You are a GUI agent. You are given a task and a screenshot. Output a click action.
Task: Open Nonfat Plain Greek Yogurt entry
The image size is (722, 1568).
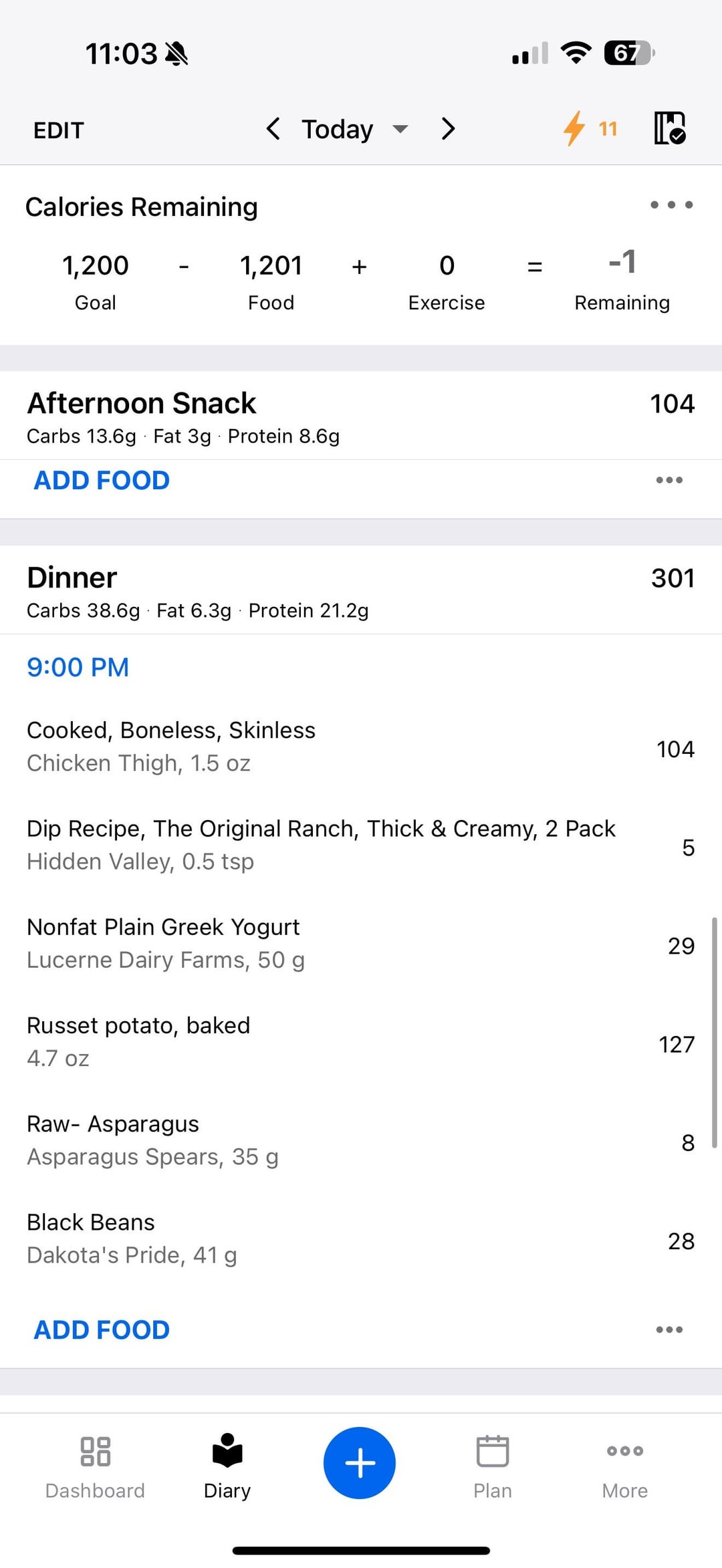[x=361, y=944]
